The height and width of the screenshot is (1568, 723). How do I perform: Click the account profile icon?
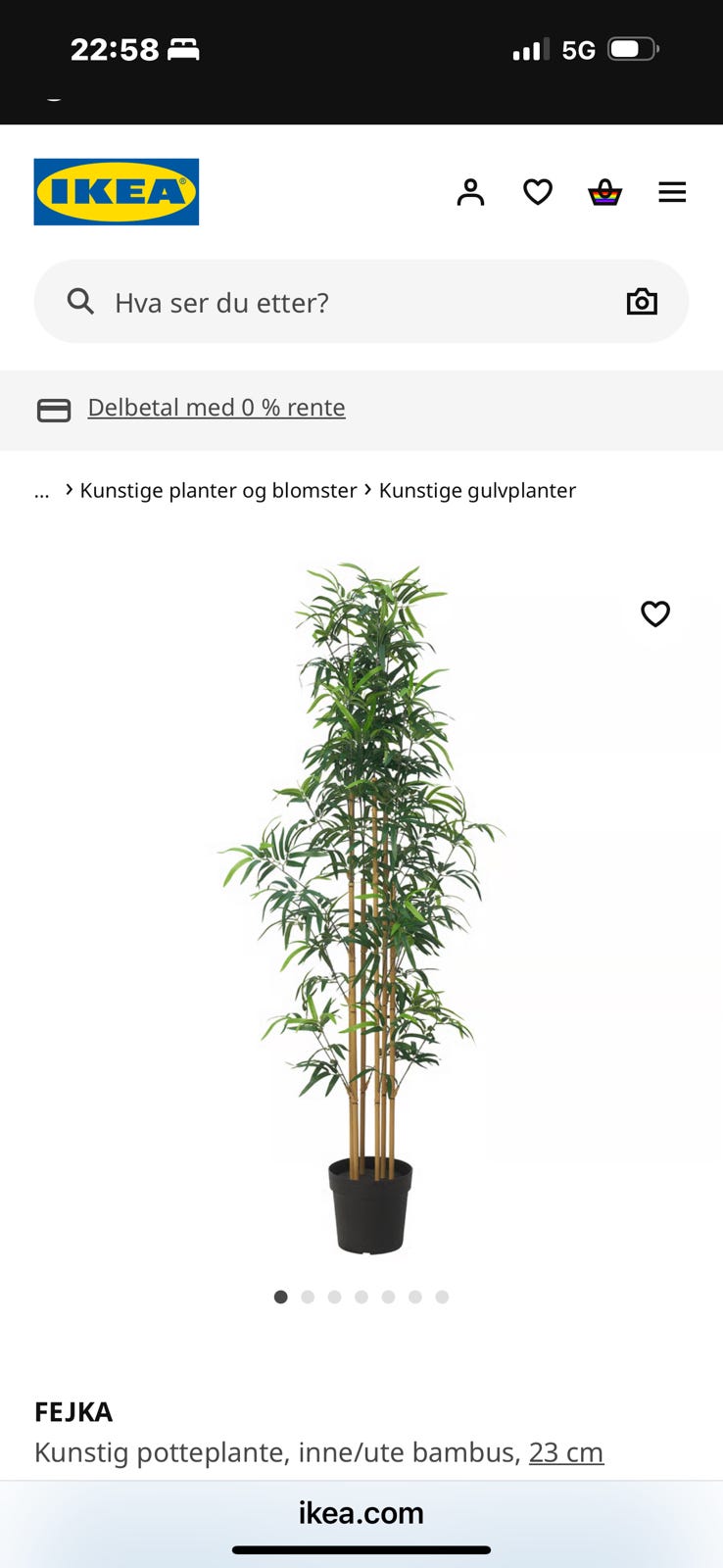[470, 192]
